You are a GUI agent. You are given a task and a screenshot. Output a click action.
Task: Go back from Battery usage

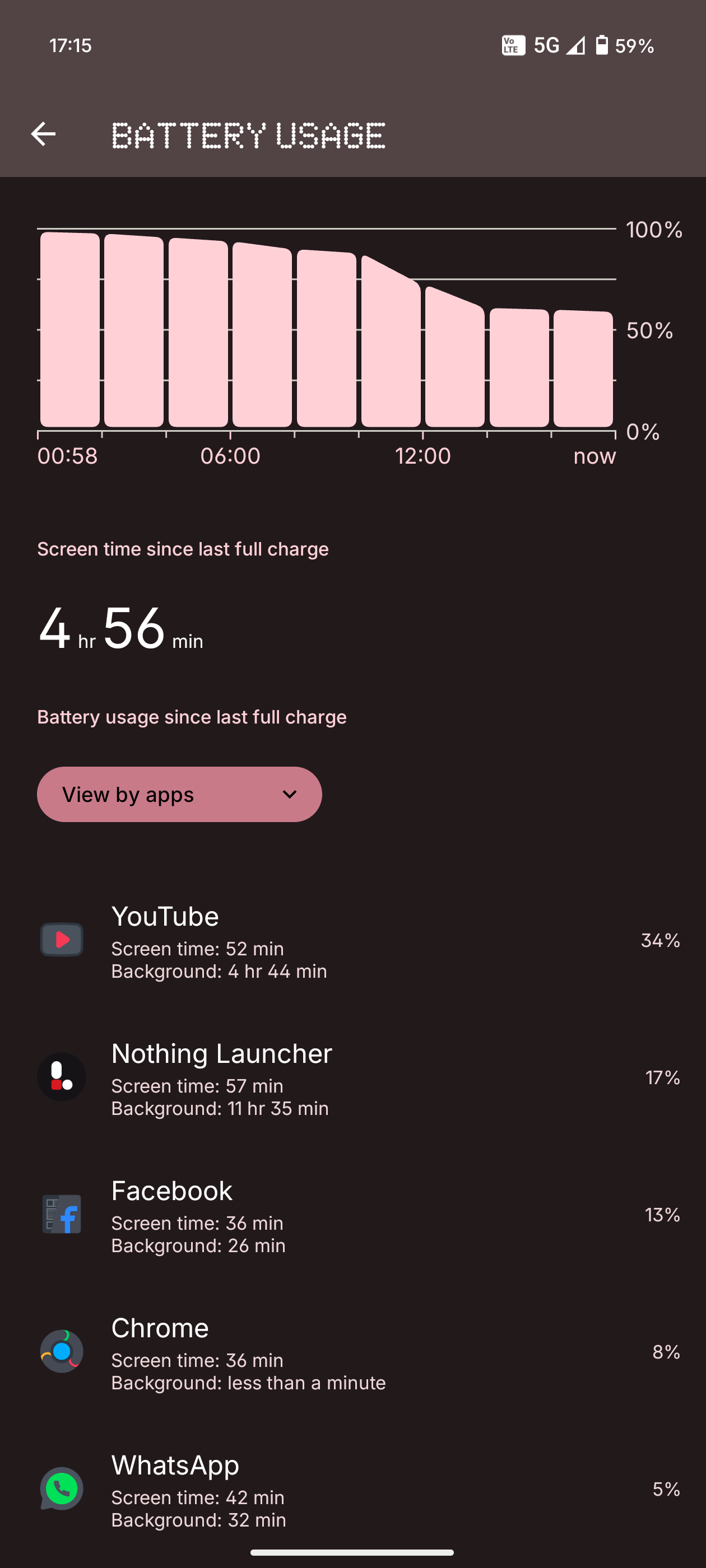point(43,134)
